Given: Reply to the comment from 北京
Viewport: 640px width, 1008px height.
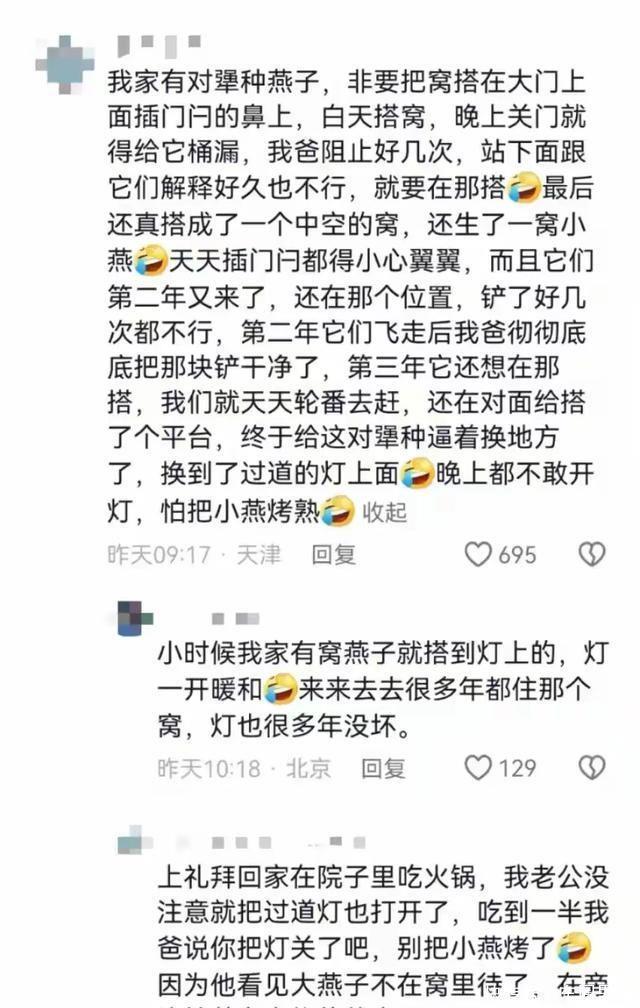Looking at the screenshot, I should (x=382, y=768).
